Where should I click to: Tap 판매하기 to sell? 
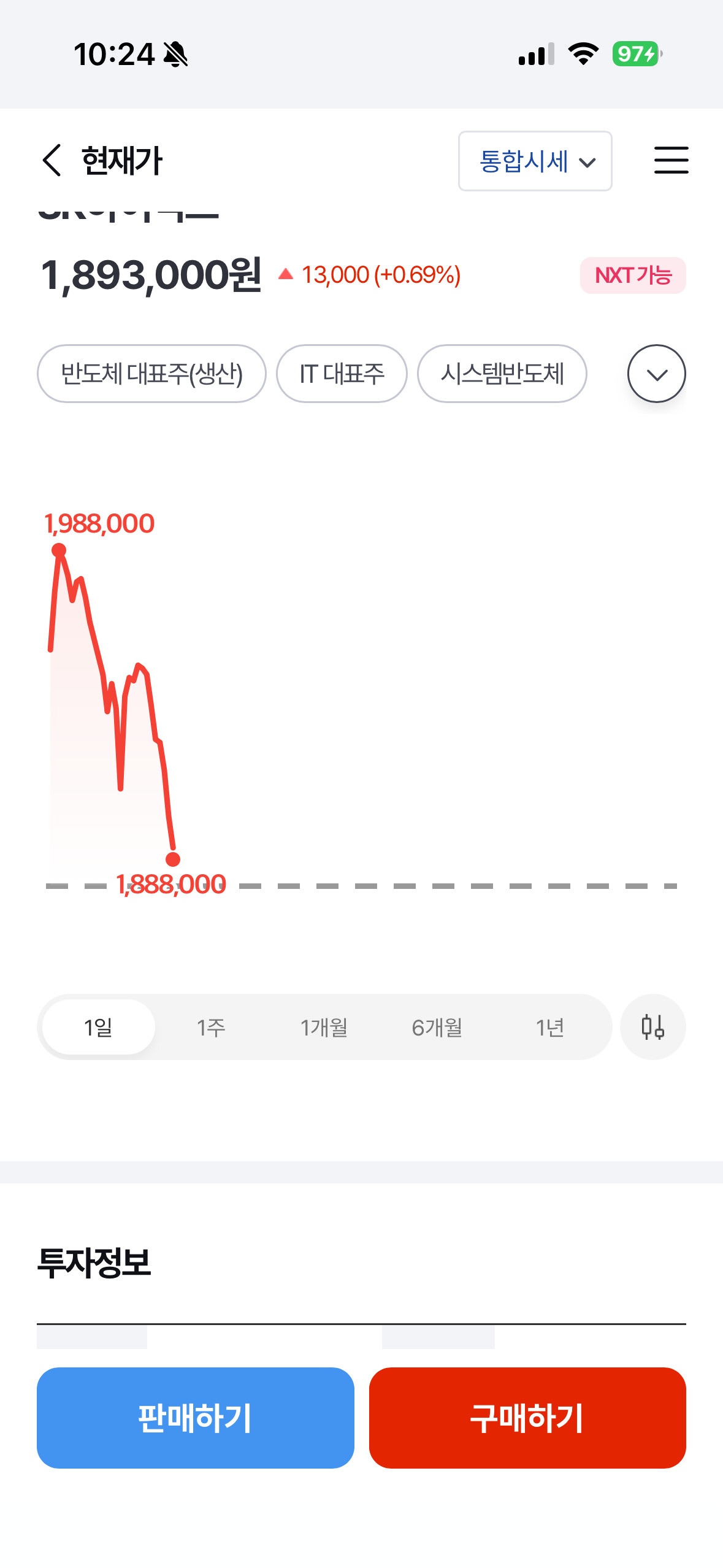(x=196, y=1418)
